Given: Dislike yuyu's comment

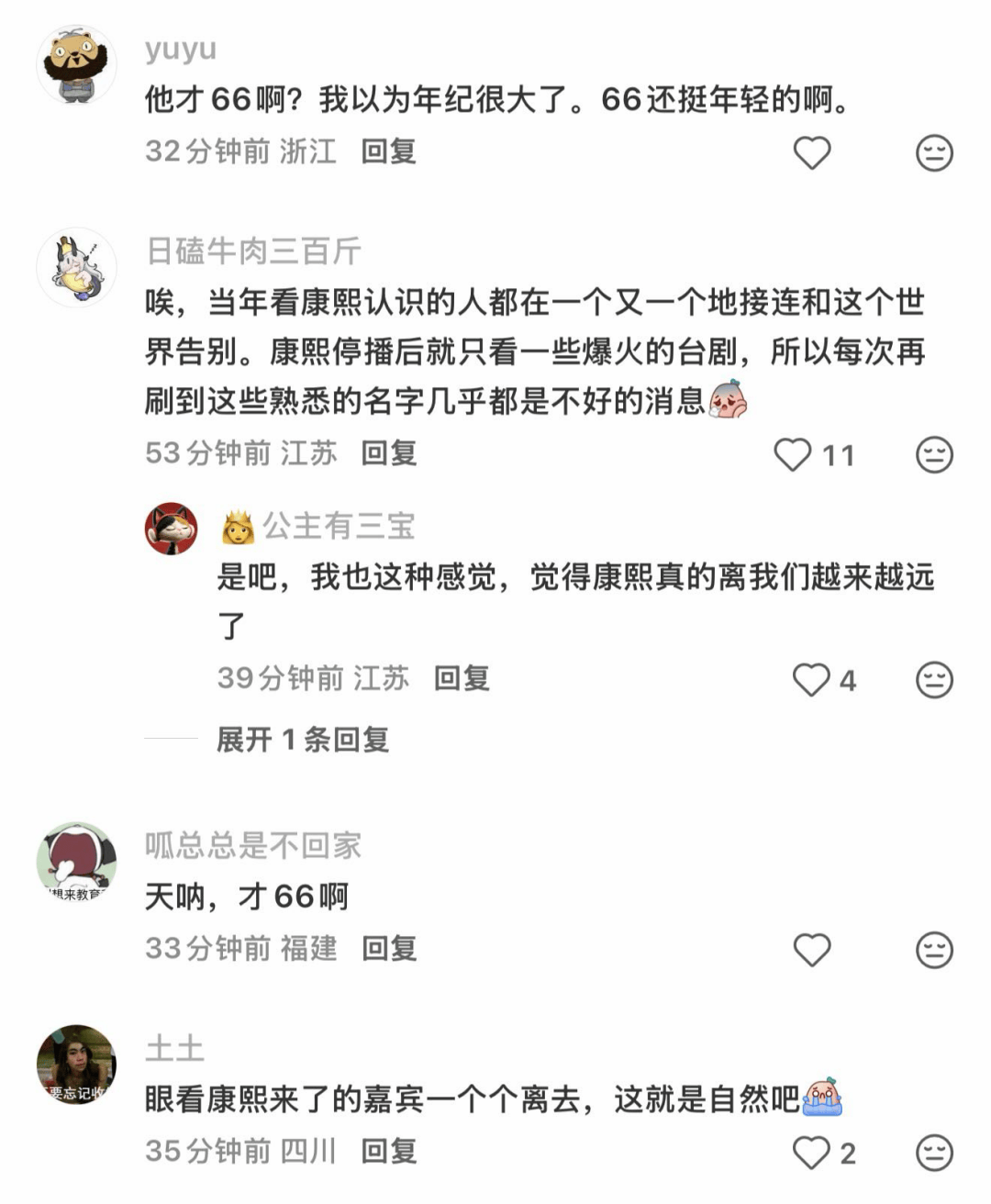Looking at the screenshot, I should coord(934,152).
